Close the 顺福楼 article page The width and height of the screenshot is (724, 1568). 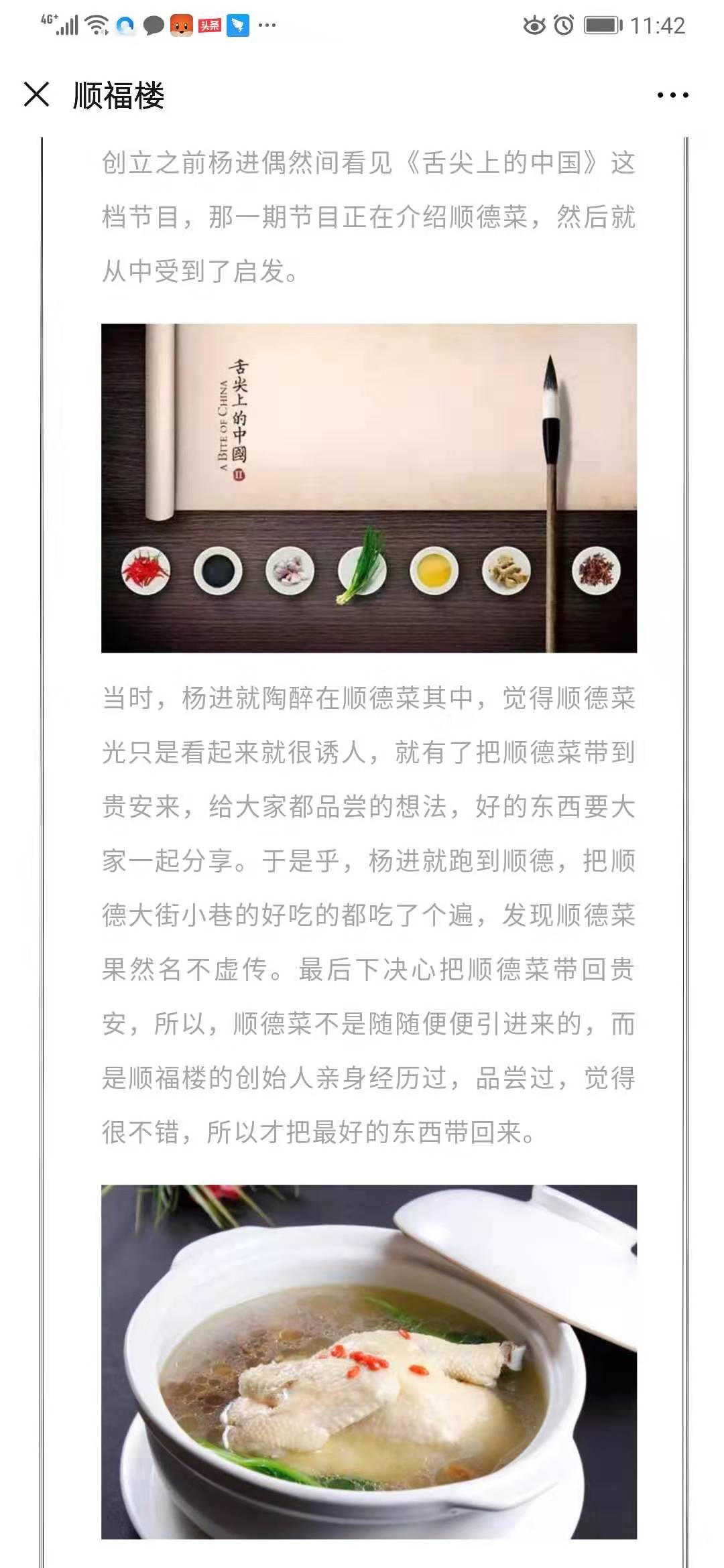coord(37,94)
